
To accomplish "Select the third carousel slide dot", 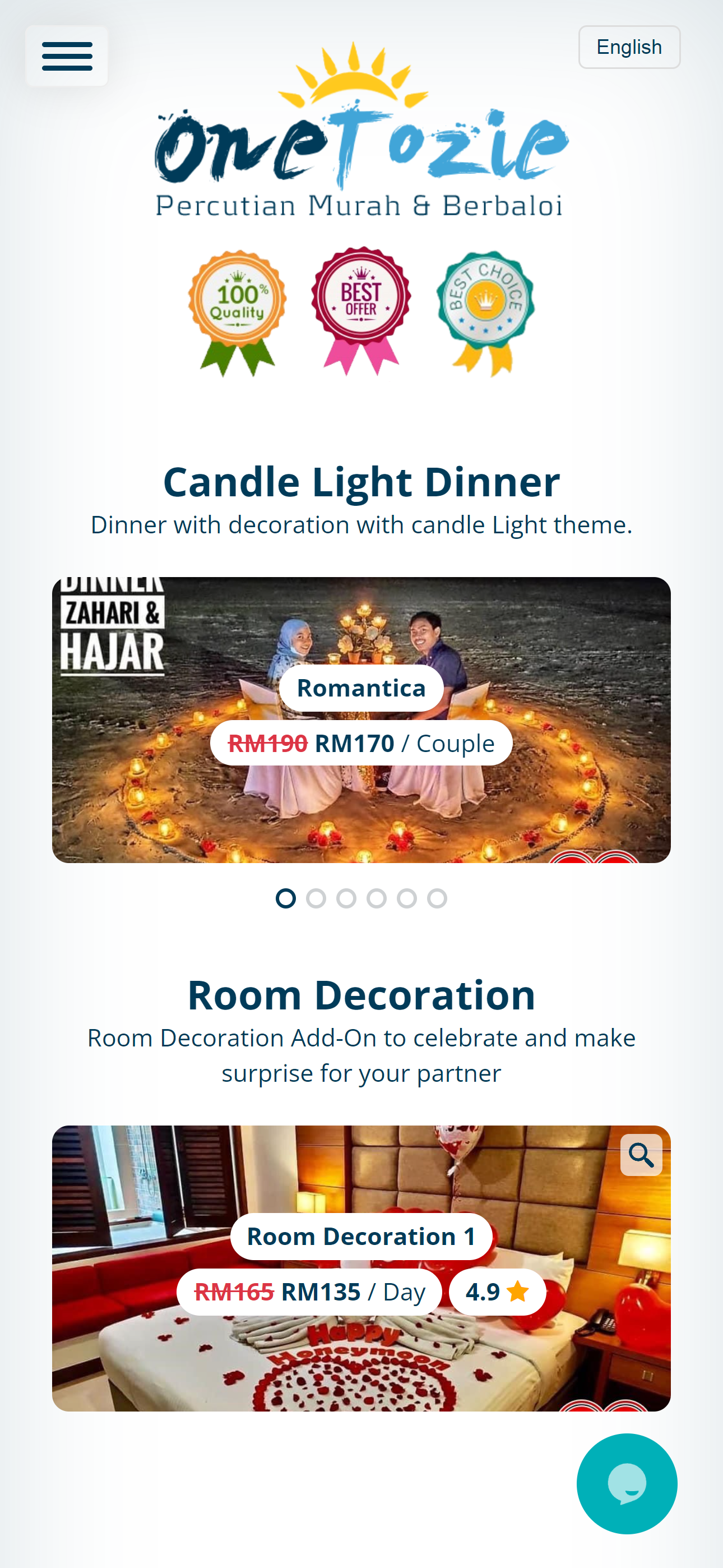I will point(346,898).
